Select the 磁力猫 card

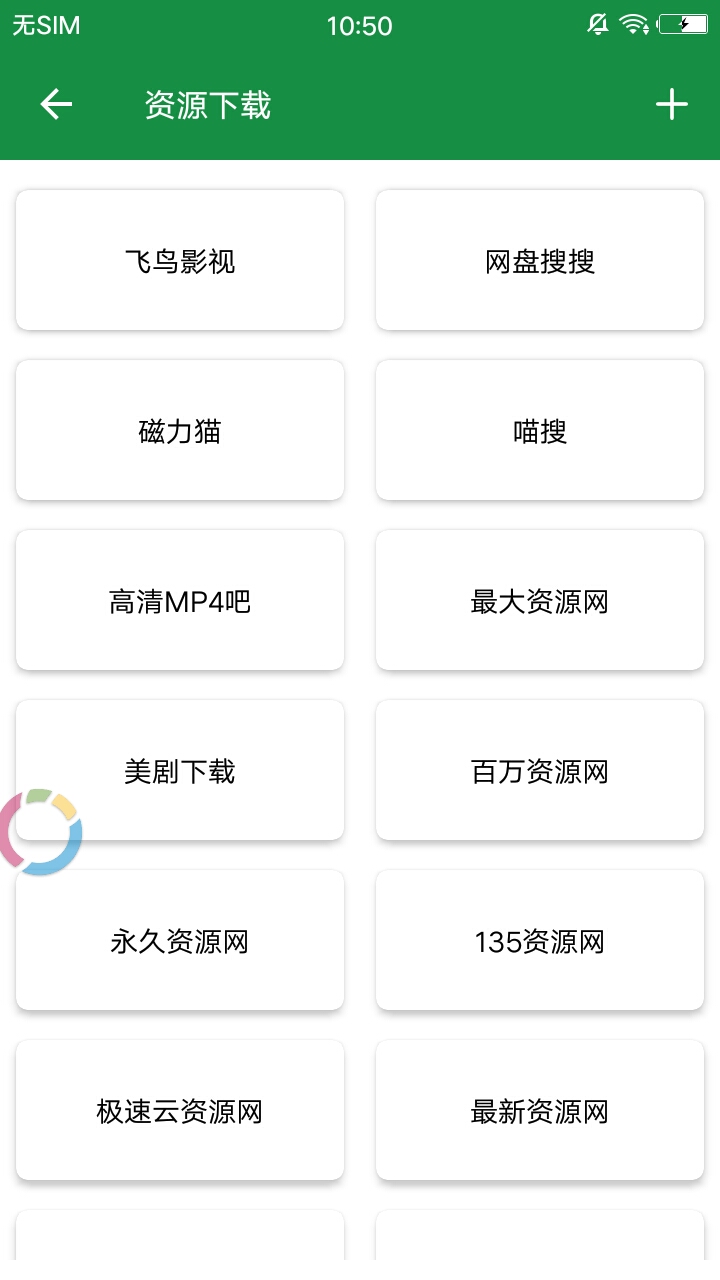coord(180,430)
